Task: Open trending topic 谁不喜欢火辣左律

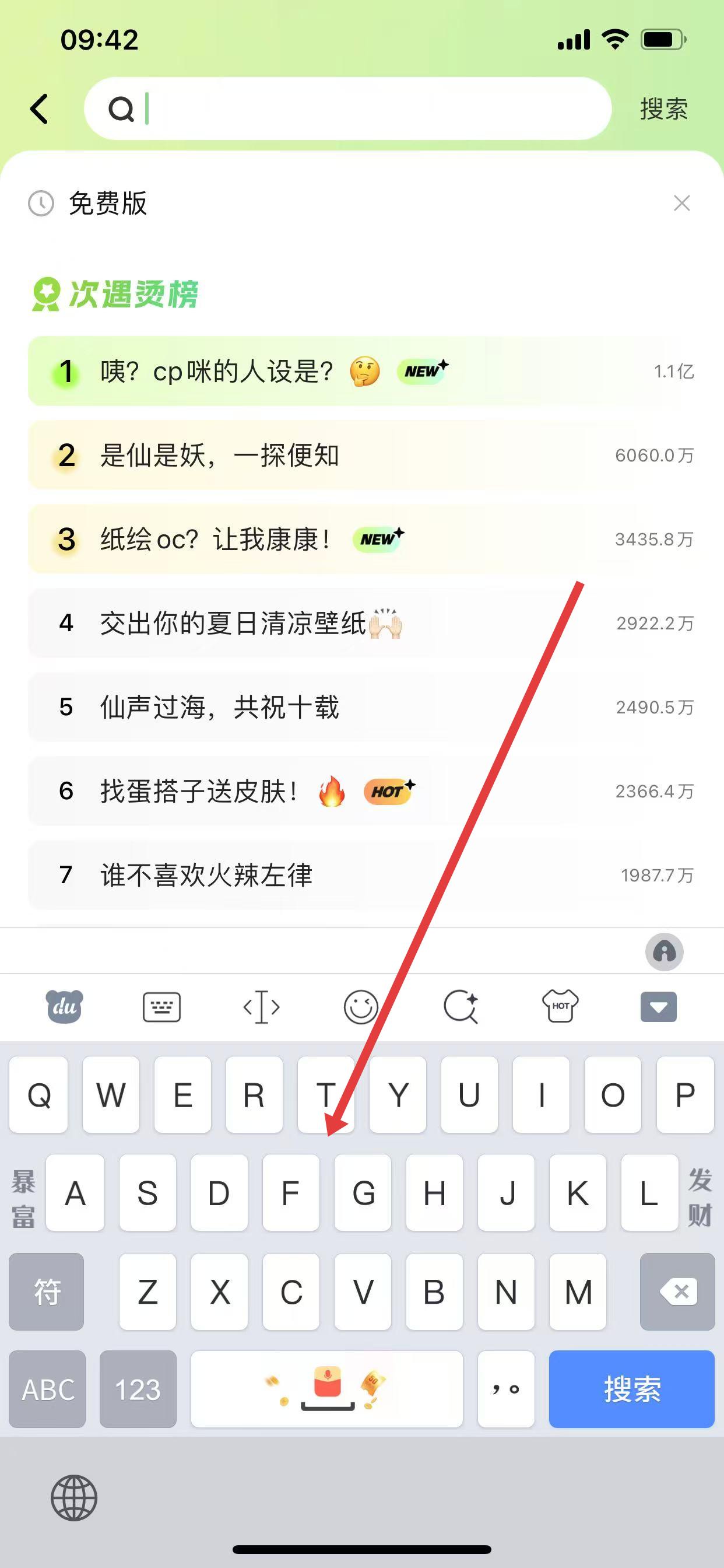Action: coord(207,876)
